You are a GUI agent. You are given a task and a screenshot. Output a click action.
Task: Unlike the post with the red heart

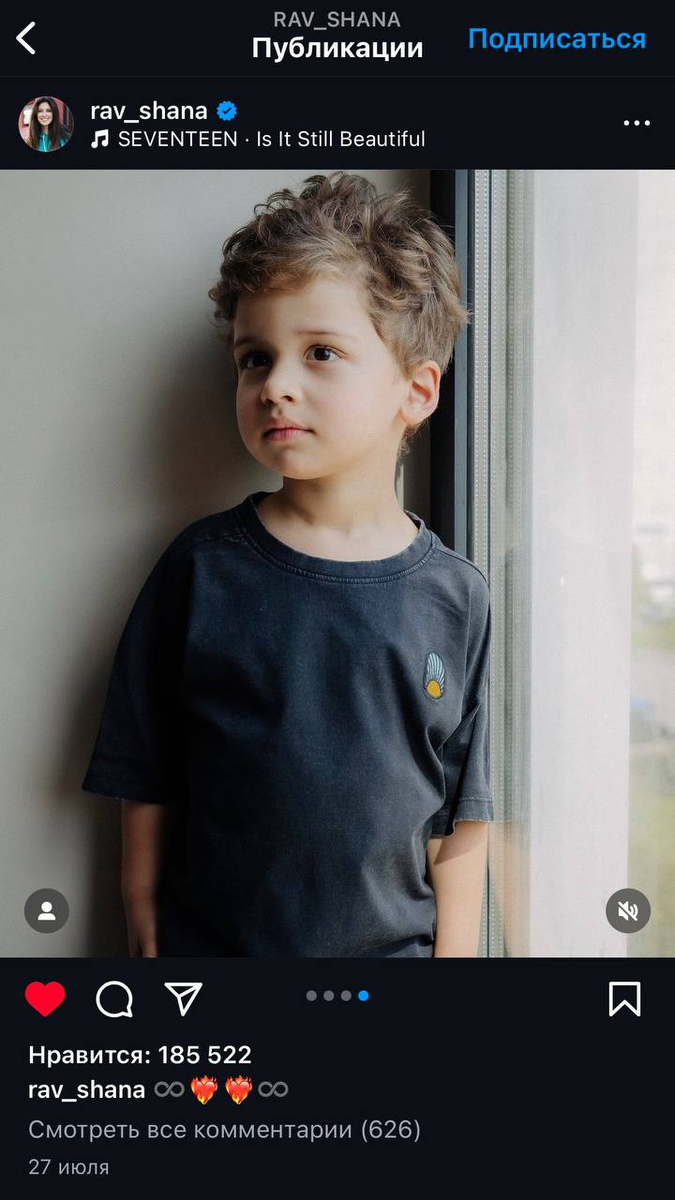(x=45, y=998)
